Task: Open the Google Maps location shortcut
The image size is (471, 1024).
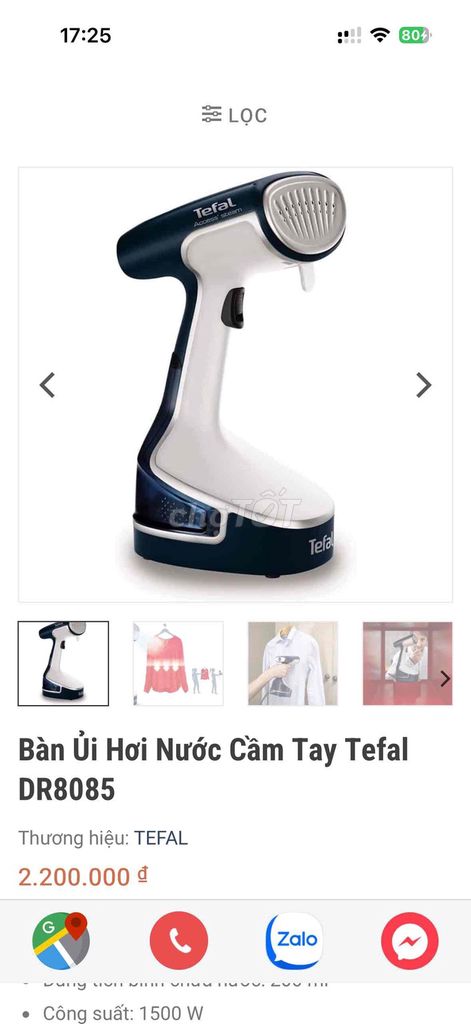Action: point(61,940)
